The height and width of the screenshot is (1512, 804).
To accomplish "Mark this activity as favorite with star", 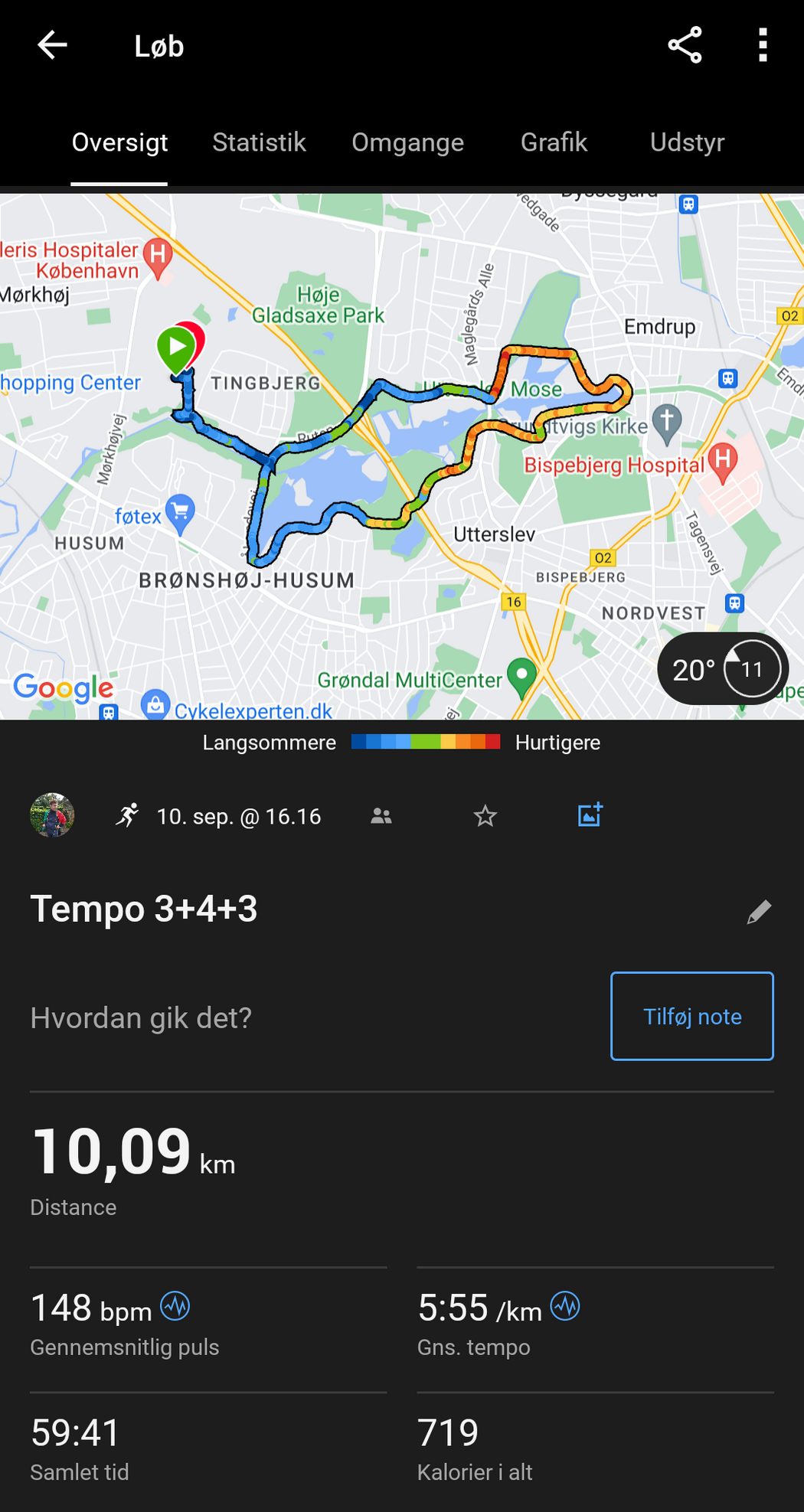I will (x=485, y=816).
